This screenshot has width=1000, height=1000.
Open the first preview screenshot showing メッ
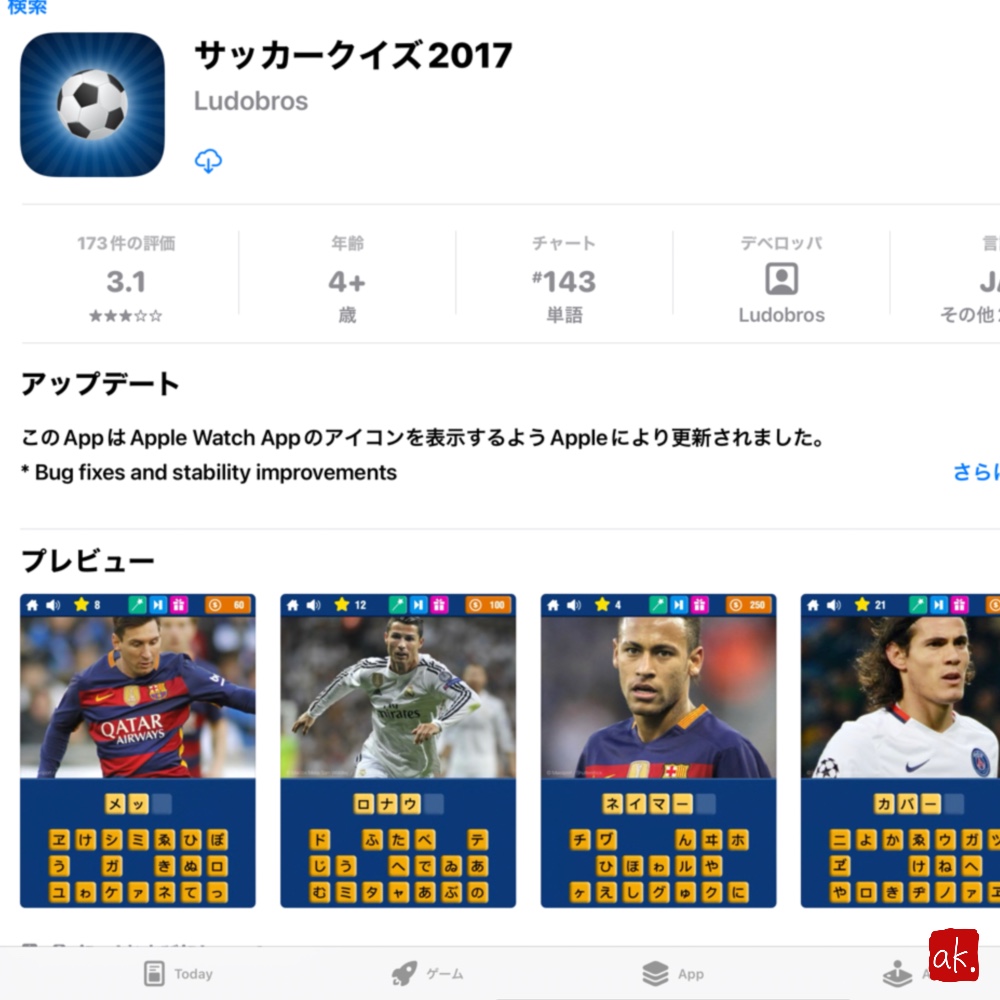pos(138,750)
